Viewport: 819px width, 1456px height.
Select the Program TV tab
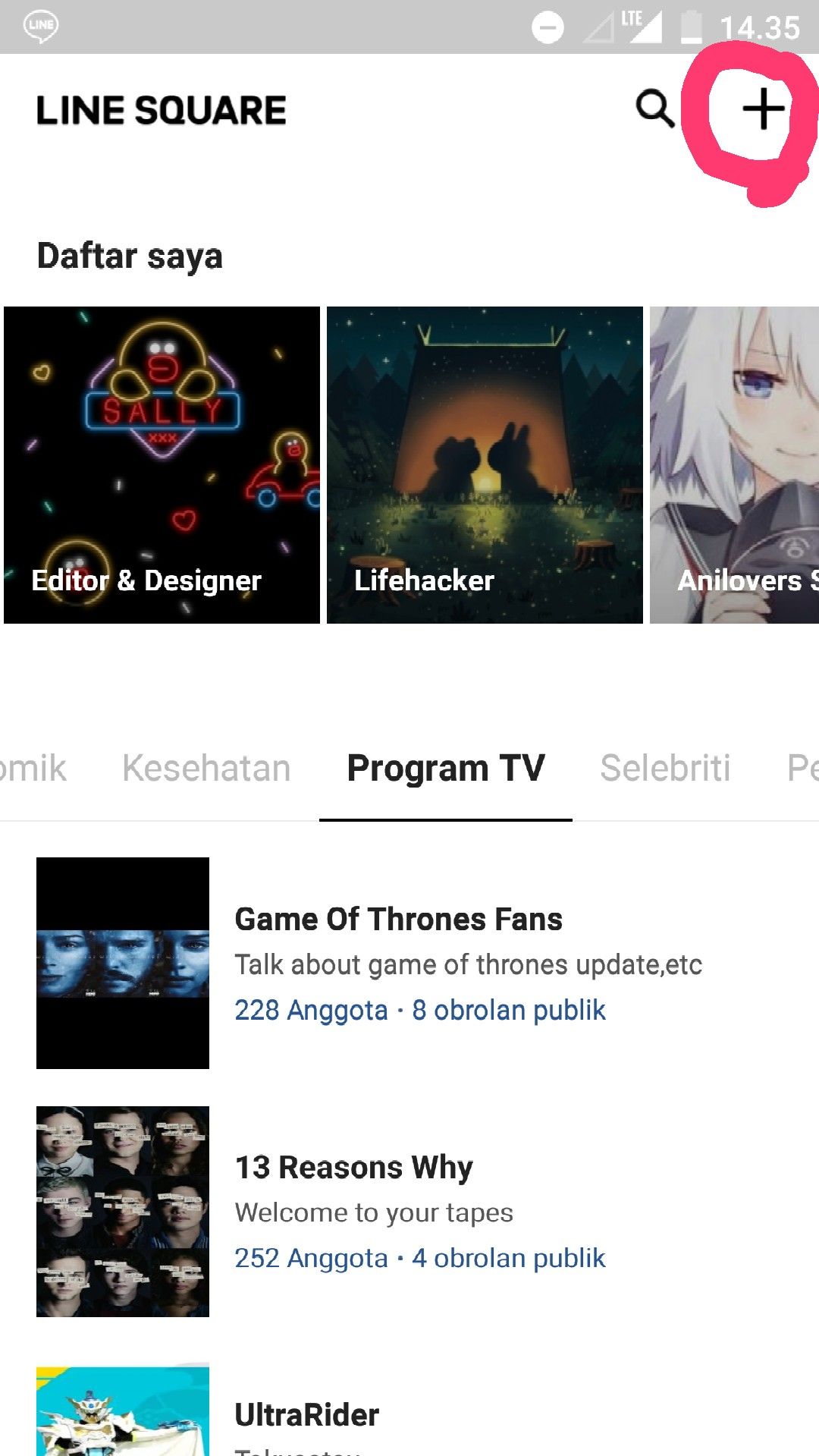[446, 768]
